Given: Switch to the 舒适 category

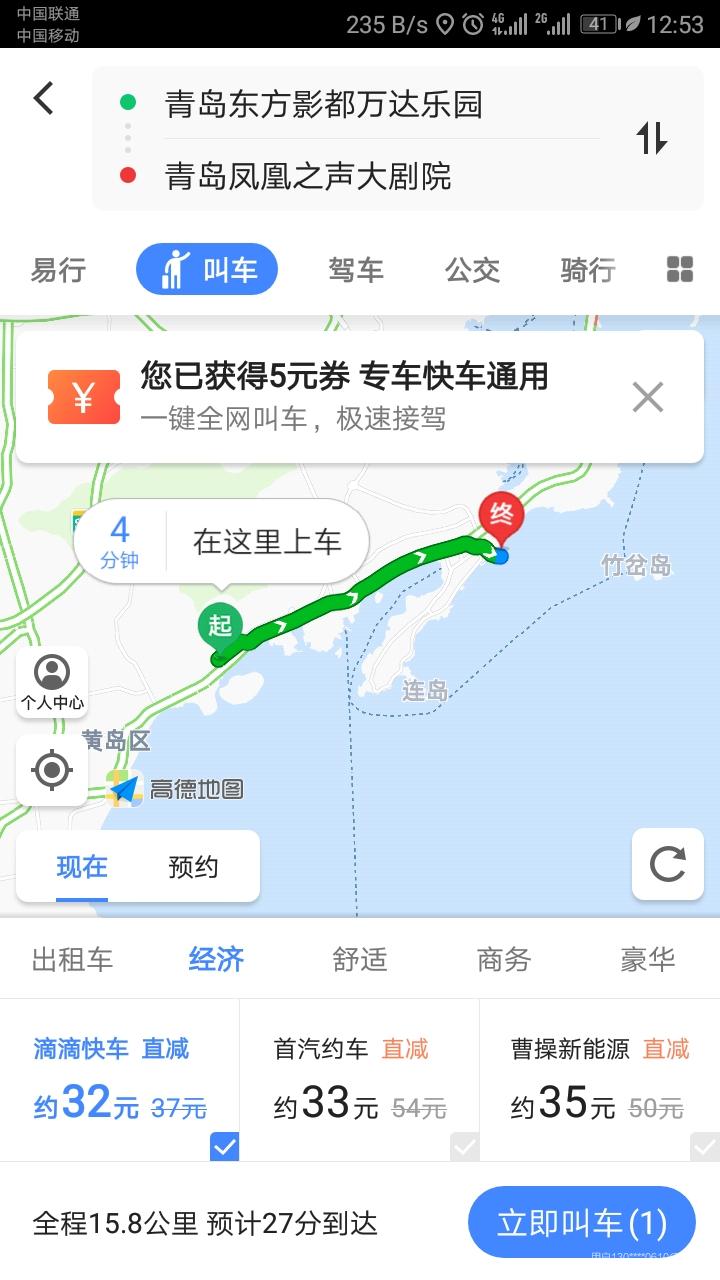Looking at the screenshot, I should click(360, 960).
